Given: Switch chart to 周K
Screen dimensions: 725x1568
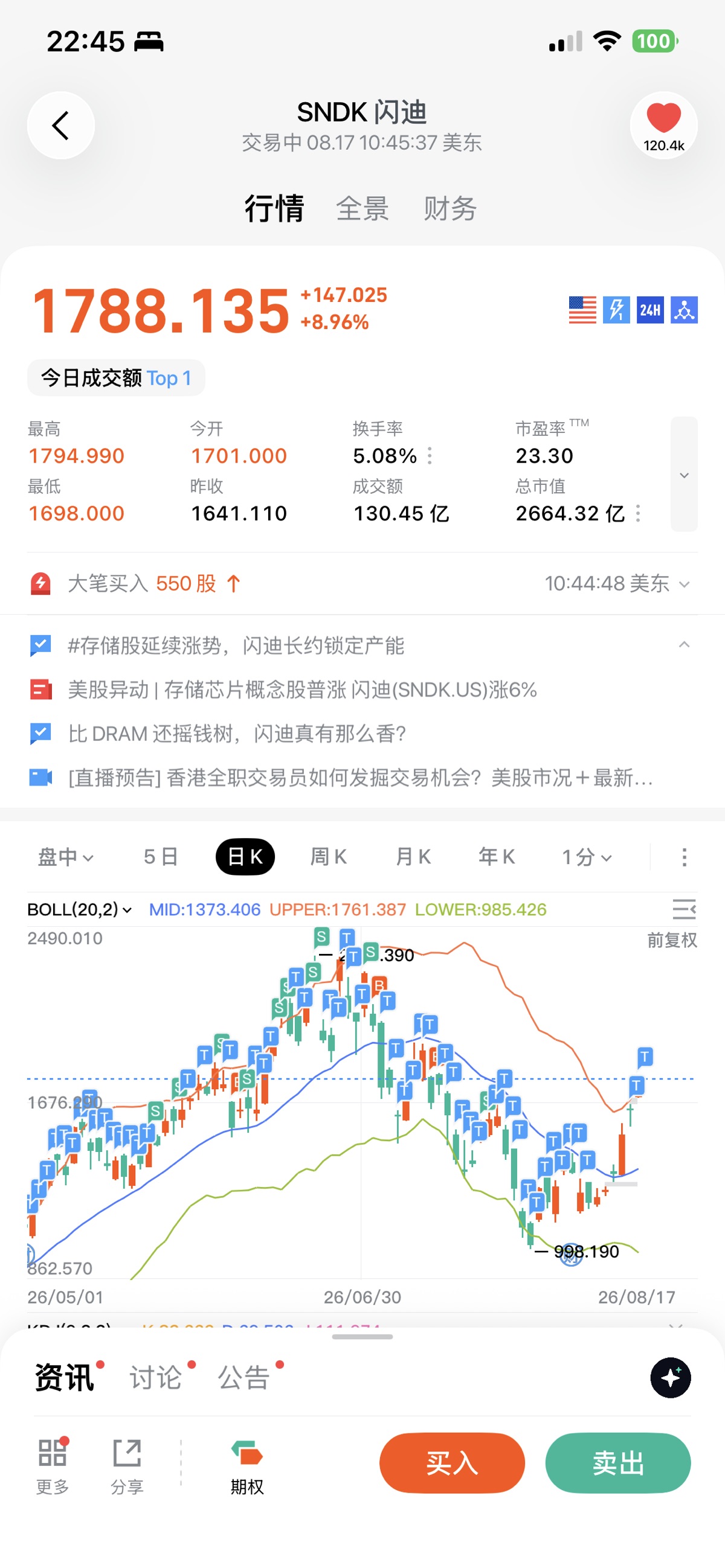Looking at the screenshot, I should [329, 857].
